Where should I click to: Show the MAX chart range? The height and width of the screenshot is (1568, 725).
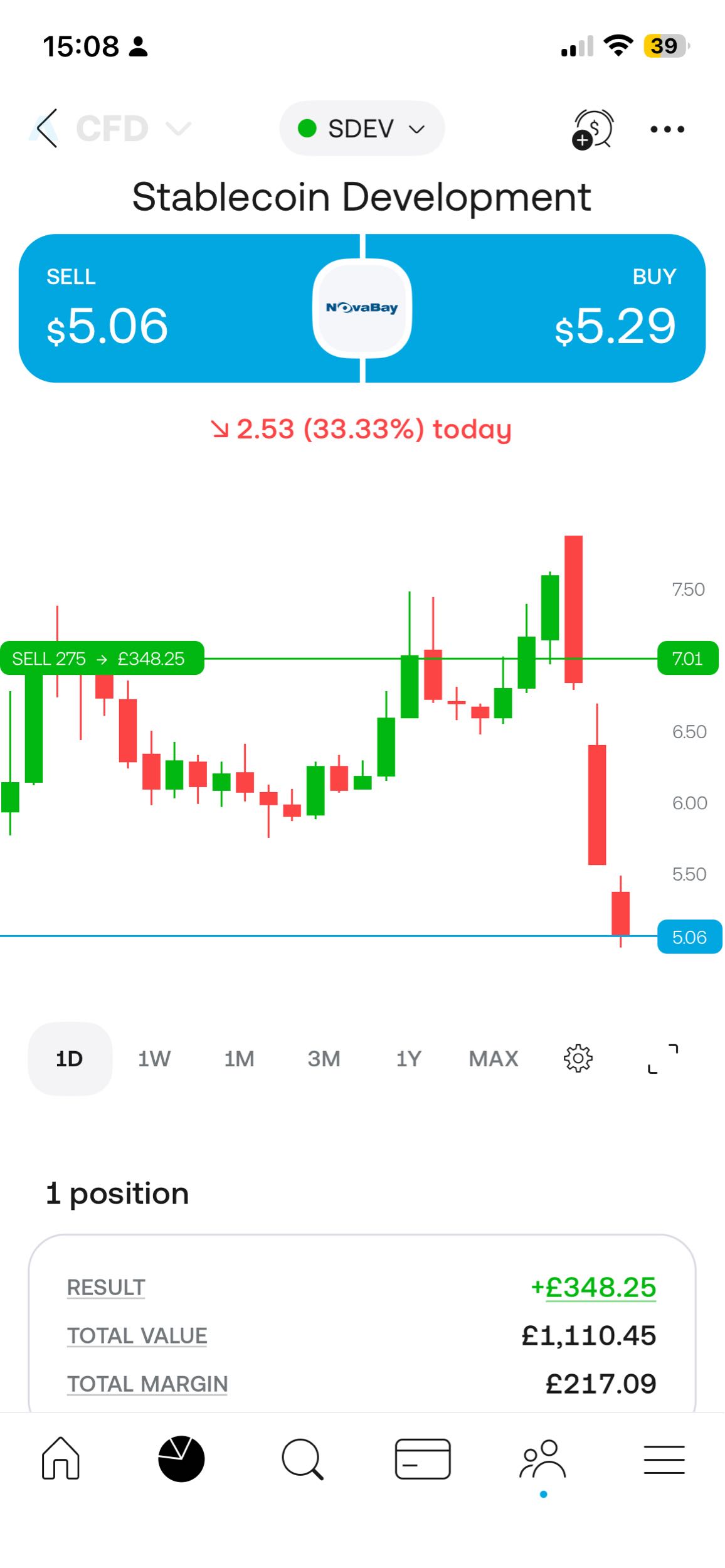[x=494, y=1059]
